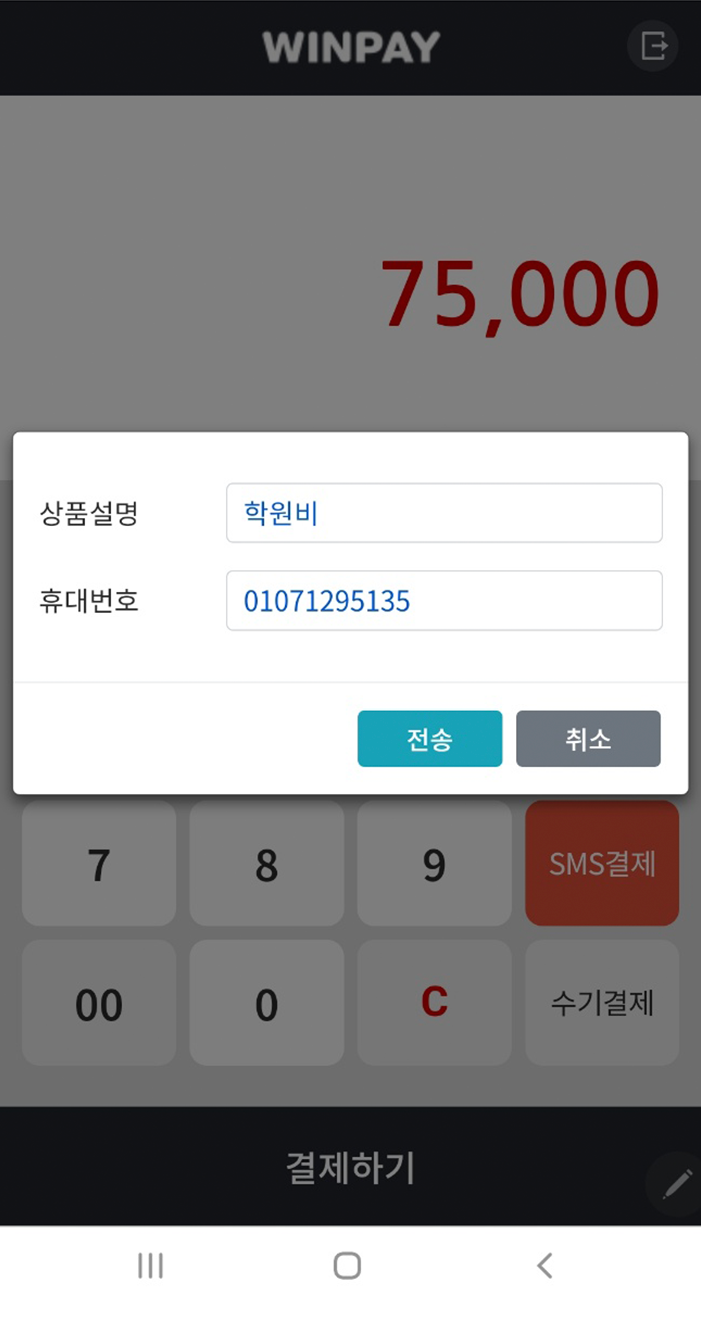The height and width of the screenshot is (1317, 701).
Task: Enter digit 8 on keypad
Action: (x=266, y=864)
